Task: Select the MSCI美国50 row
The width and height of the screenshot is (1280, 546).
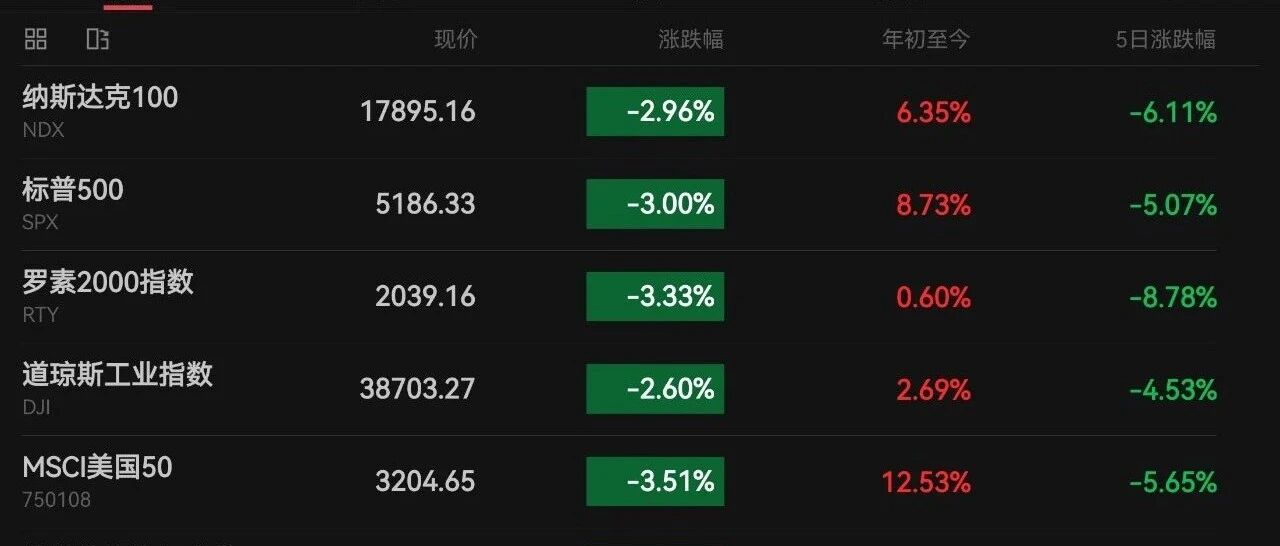Action: coord(620,482)
